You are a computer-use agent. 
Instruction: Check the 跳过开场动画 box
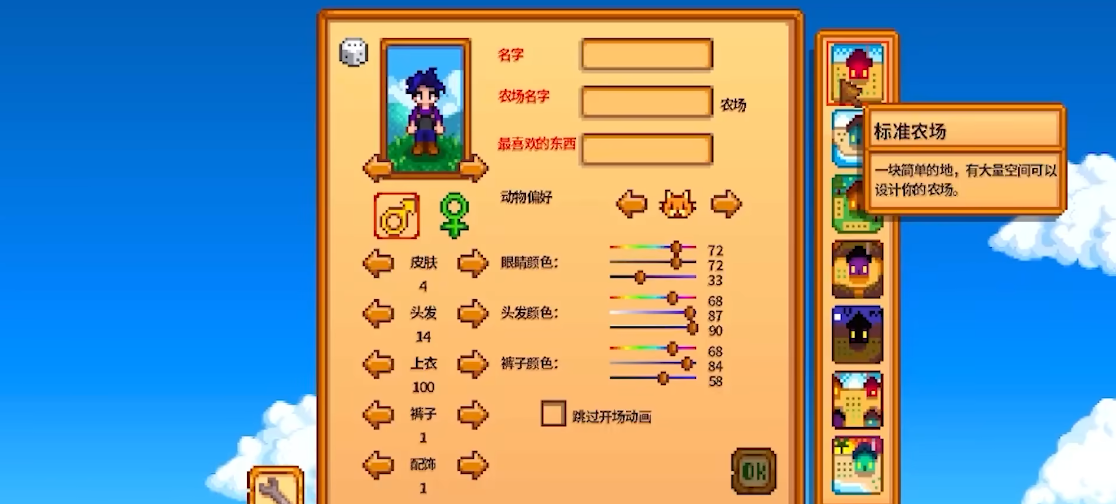(553, 413)
